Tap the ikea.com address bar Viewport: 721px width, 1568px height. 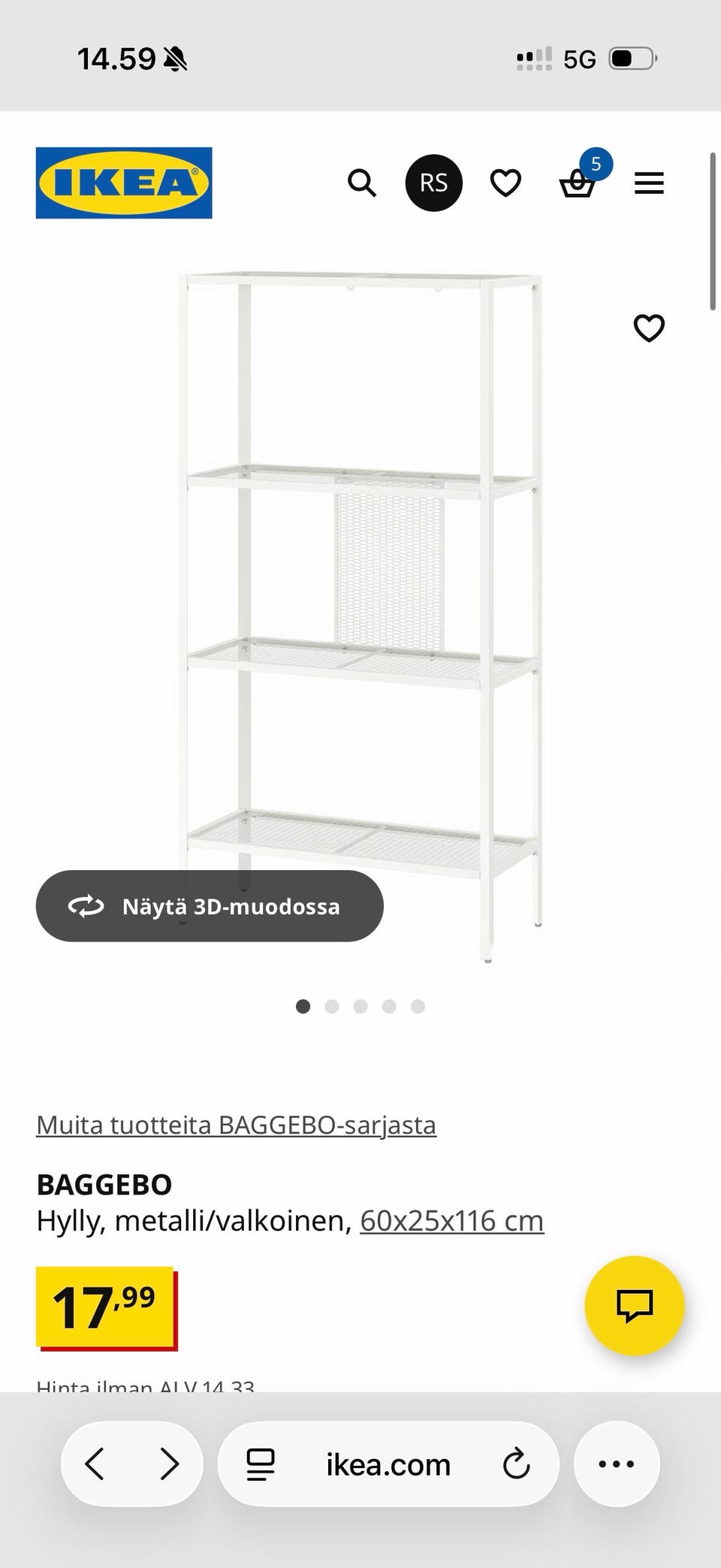[388, 1464]
